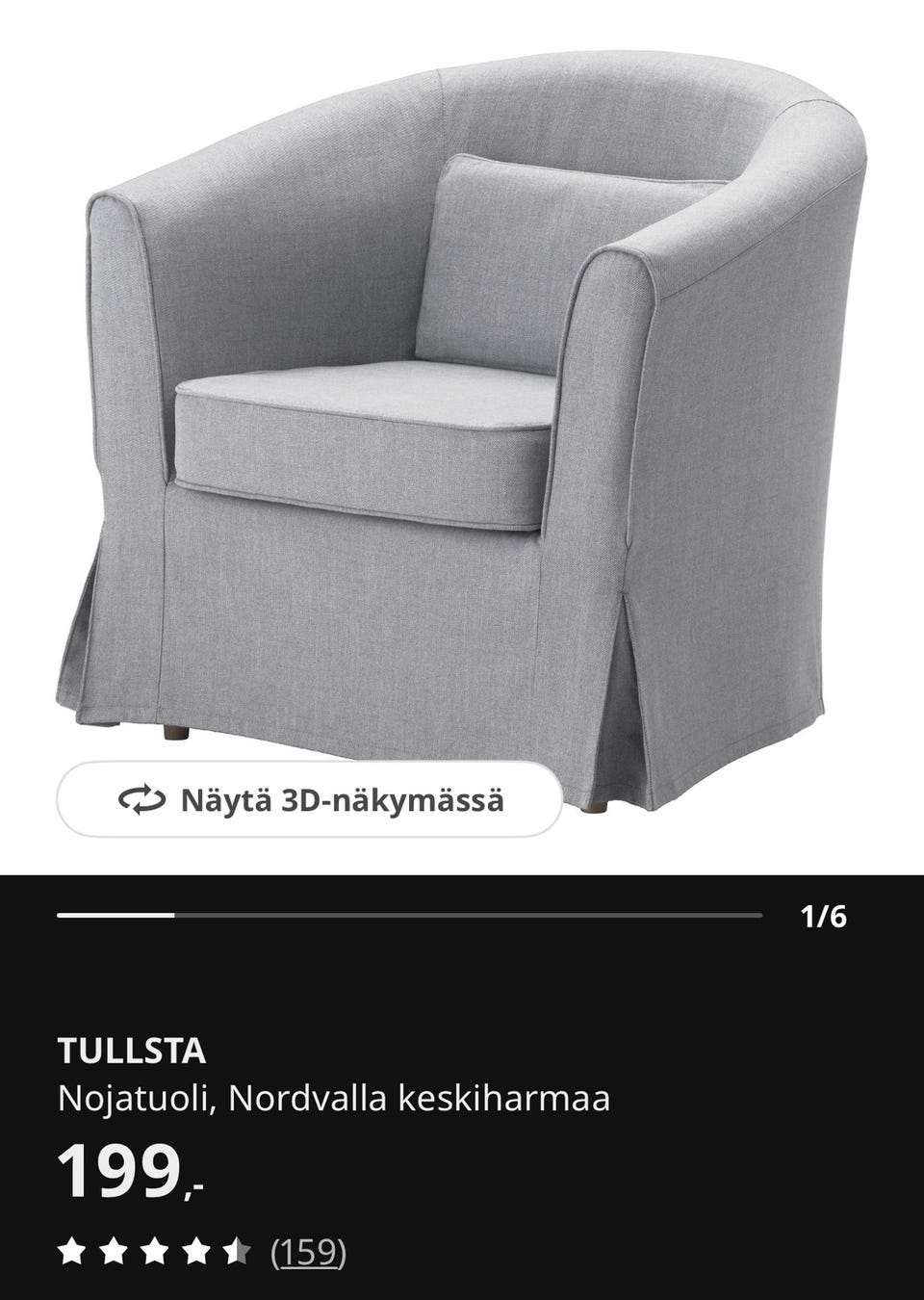This screenshot has height=1300, width=924.
Task: Select the third rating star
Action: [x=156, y=1253]
